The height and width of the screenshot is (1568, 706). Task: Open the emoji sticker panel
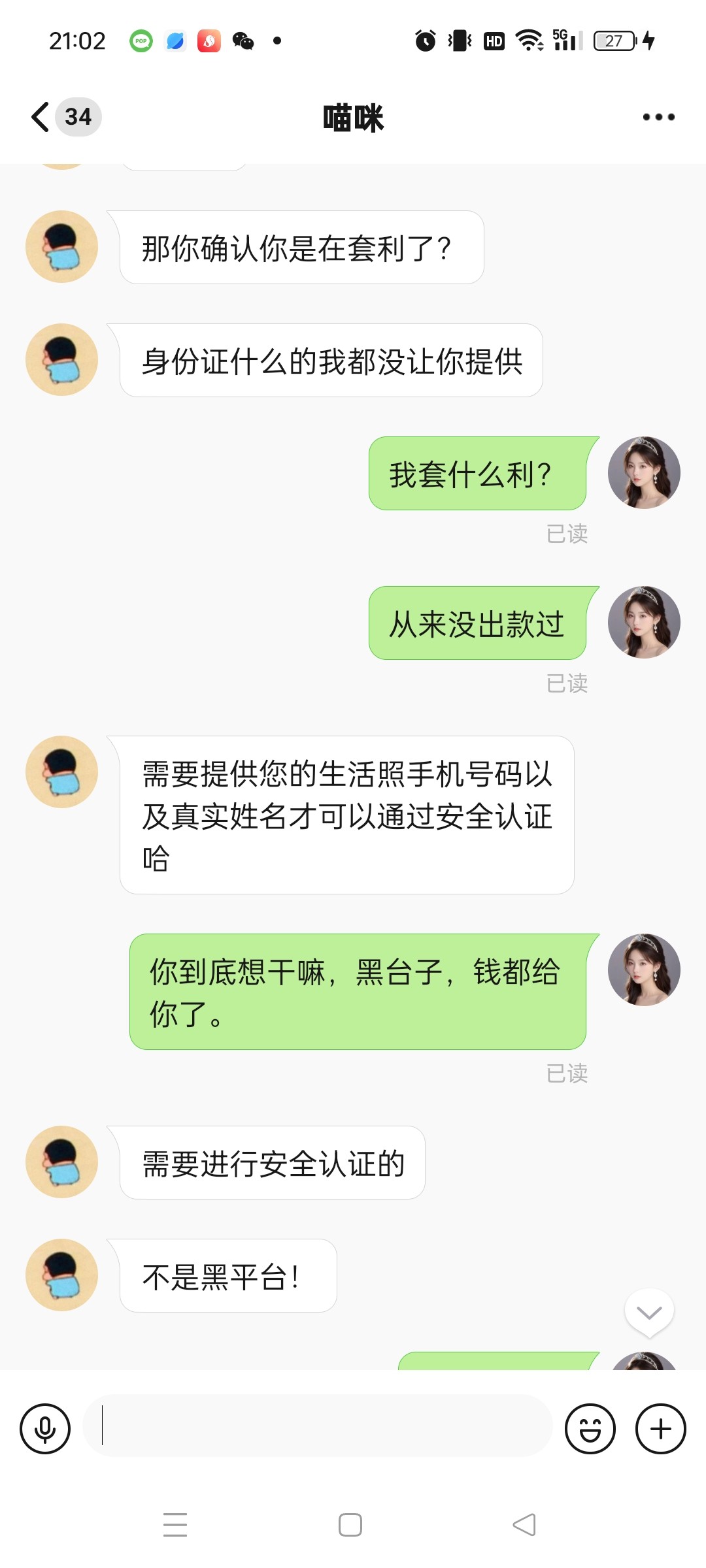[x=590, y=1429]
